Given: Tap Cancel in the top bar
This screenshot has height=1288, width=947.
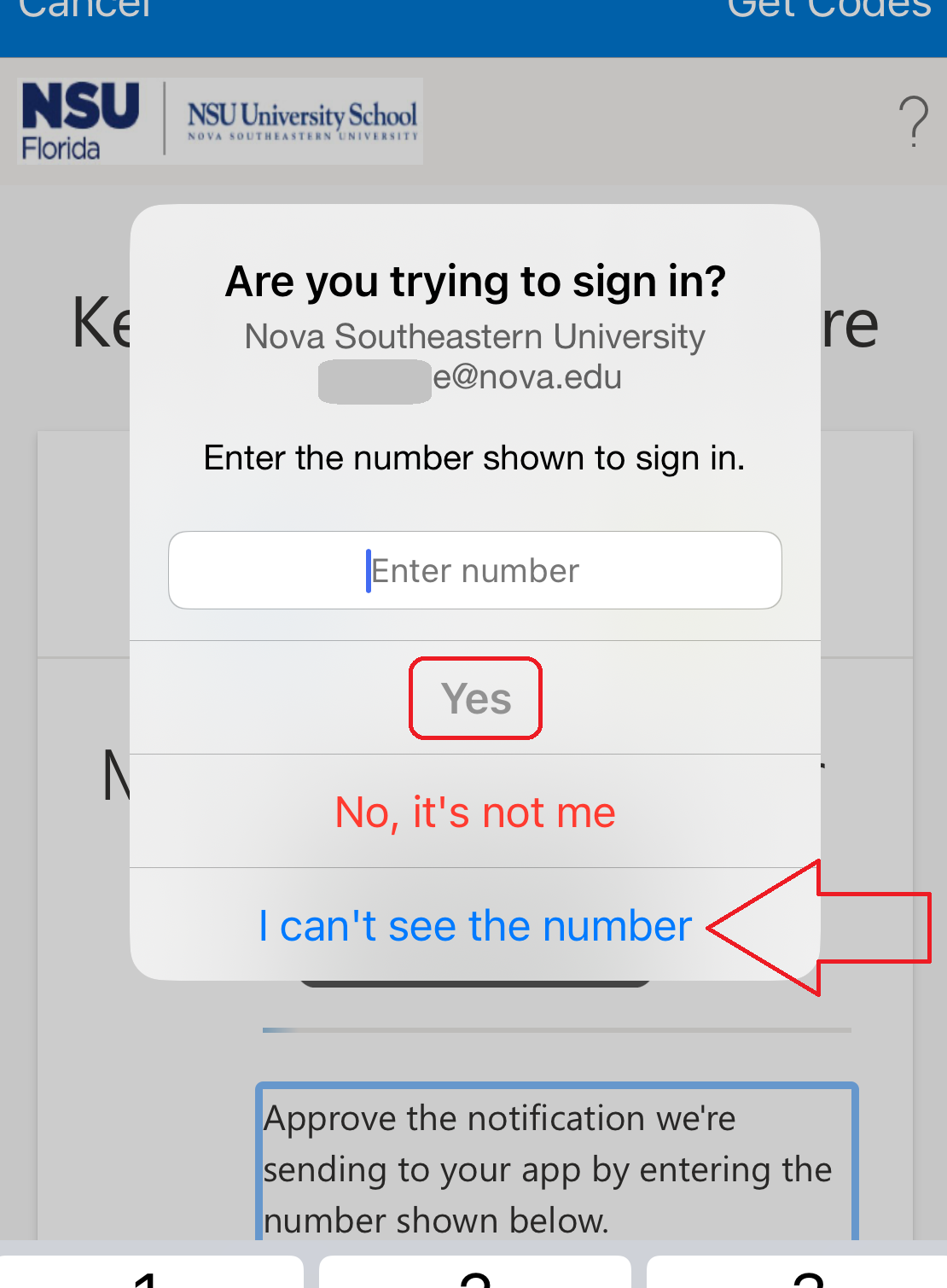Looking at the screenshot, I should (84, 9).
